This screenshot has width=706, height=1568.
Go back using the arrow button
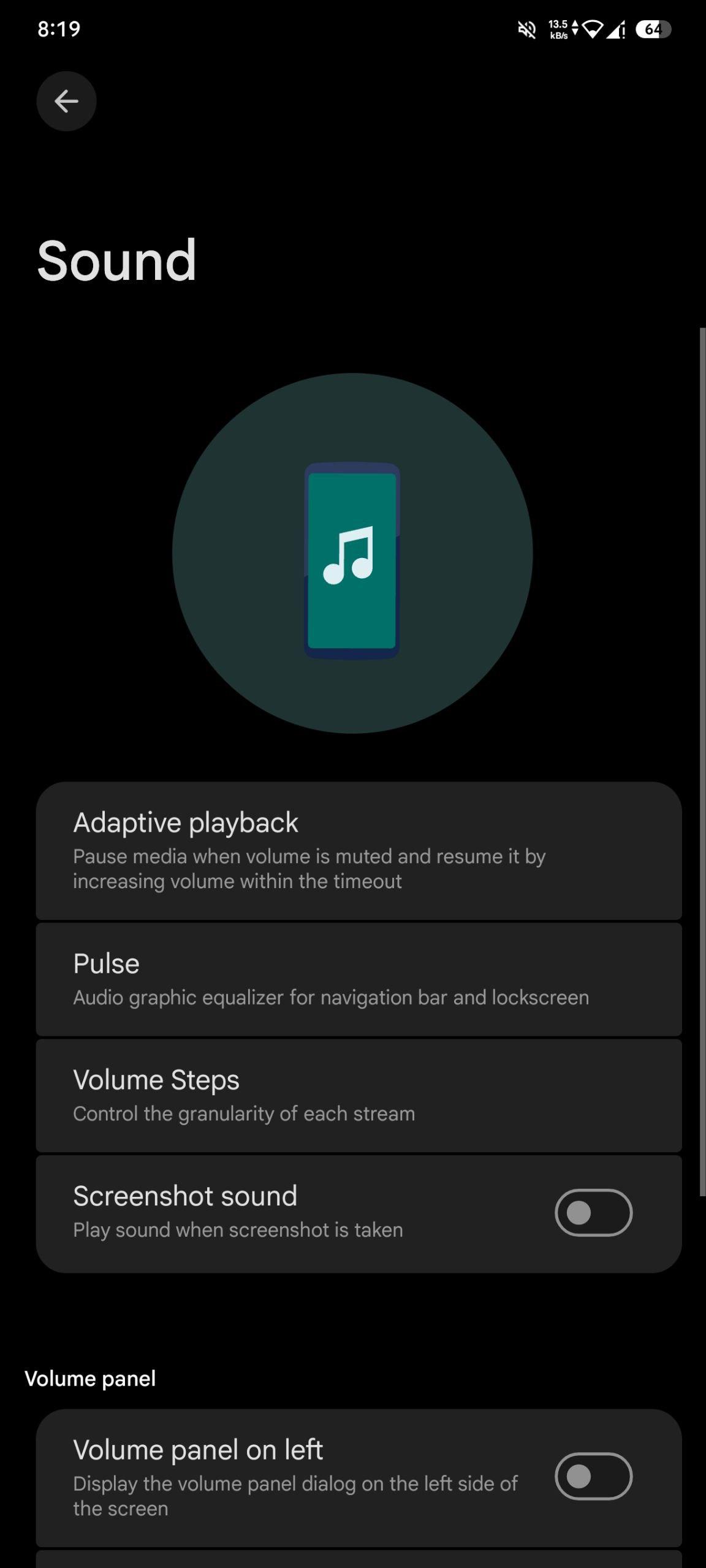tap(66, 101)
